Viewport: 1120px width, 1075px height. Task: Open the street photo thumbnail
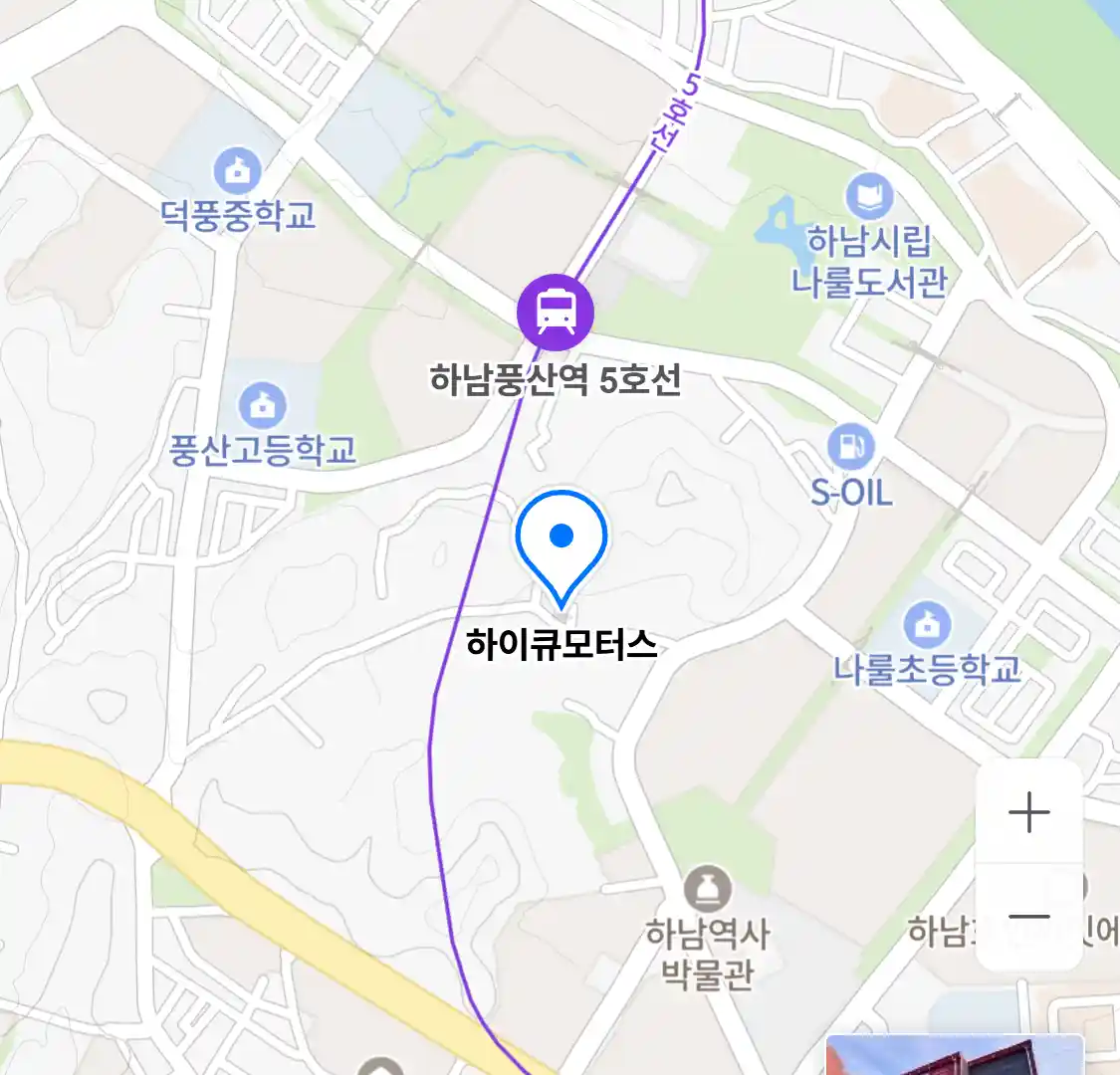pos(954,1055)
